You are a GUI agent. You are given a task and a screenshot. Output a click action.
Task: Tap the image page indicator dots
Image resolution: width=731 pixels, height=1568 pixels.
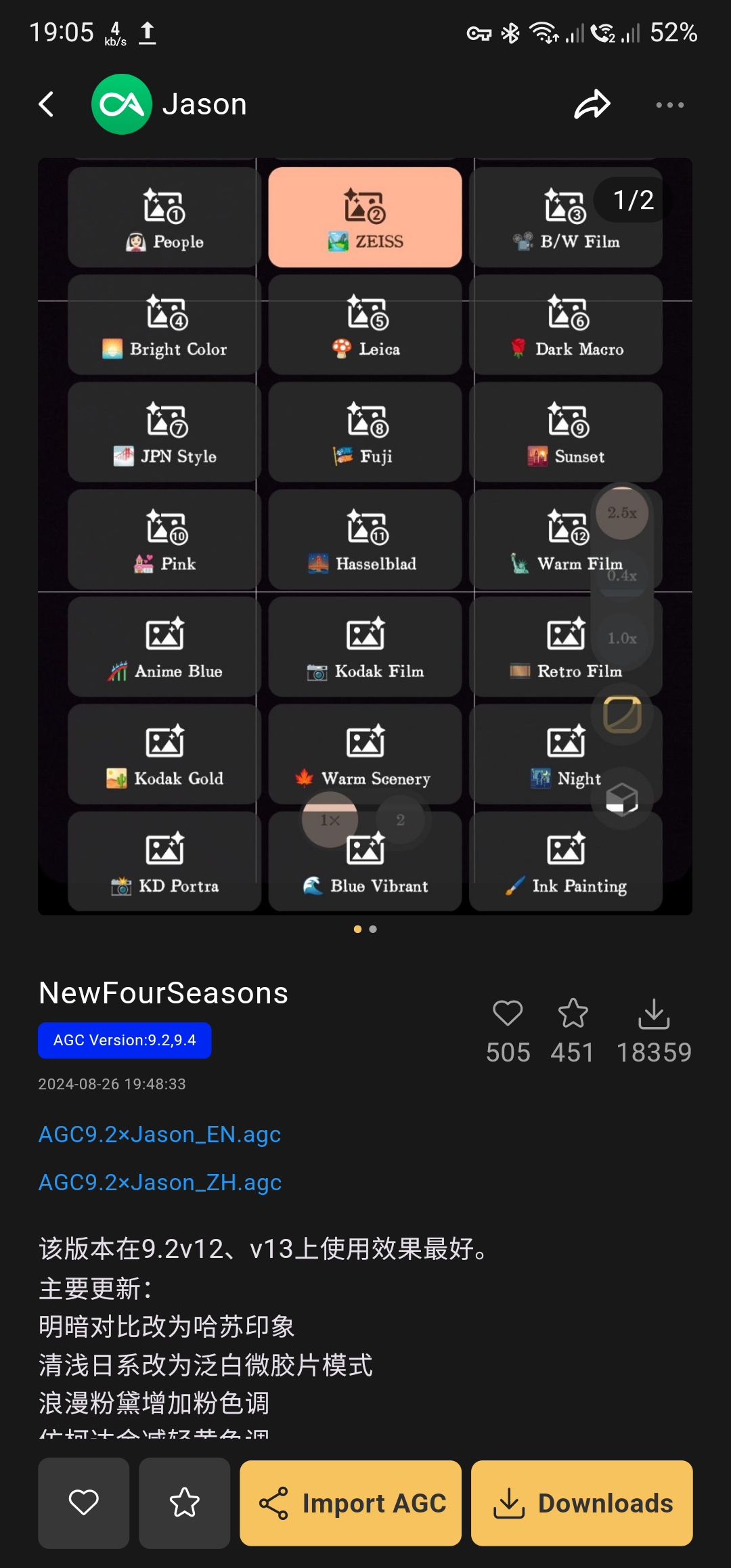(365, 929)
